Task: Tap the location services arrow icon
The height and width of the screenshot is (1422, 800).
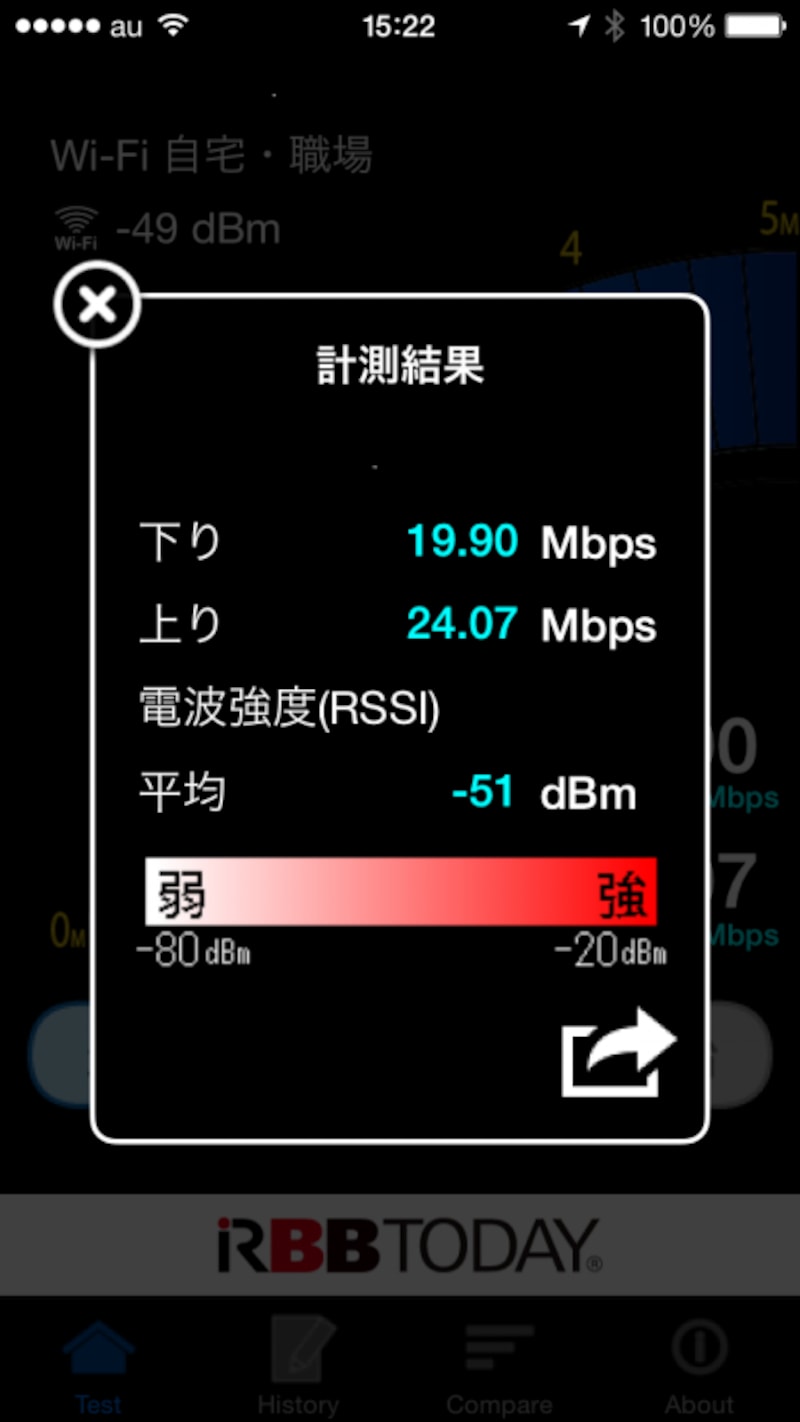Action: [578, 27]
